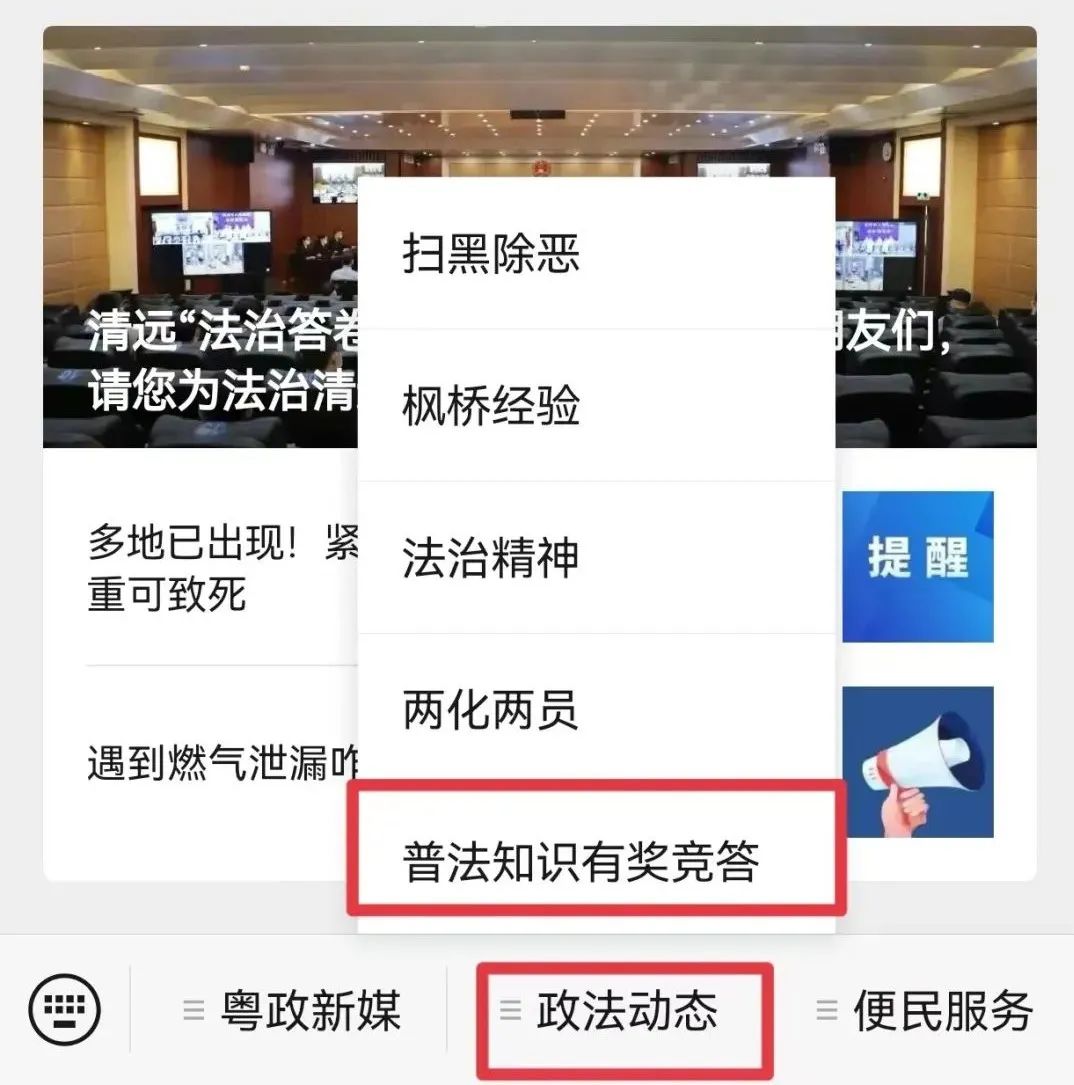Enter 普法知识有奖竞答 quiz
This screenshot has height=1085, width=1074.
596,861
